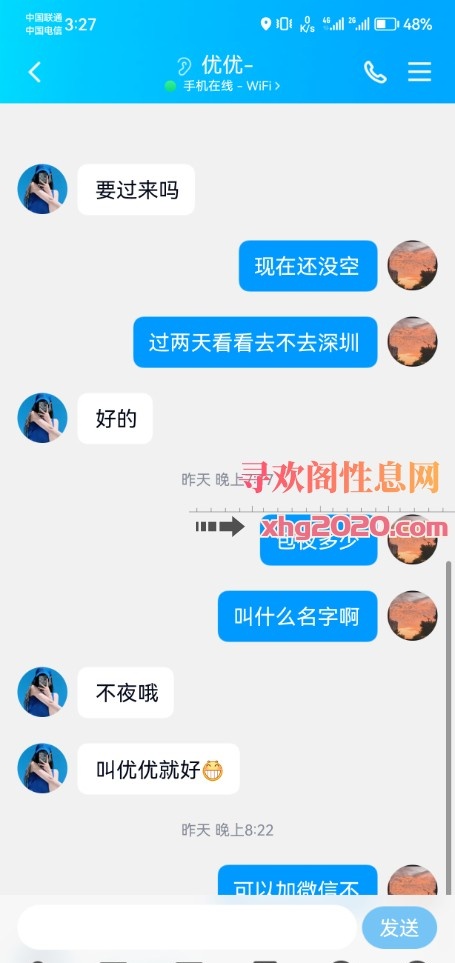
Task: Tap the 发送 send button
Action: [x=399, y=928]
